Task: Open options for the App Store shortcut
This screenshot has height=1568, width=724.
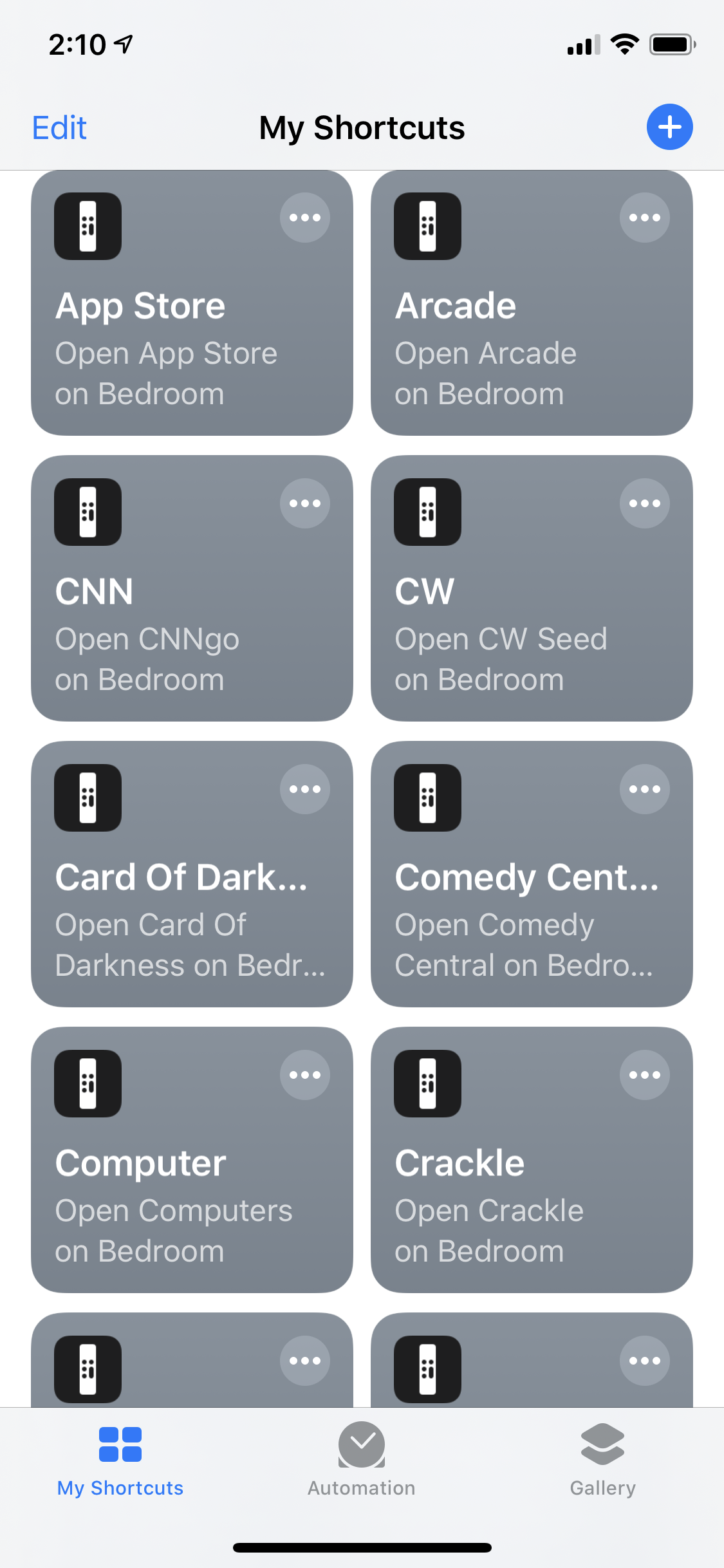Action: click(305, 218)
